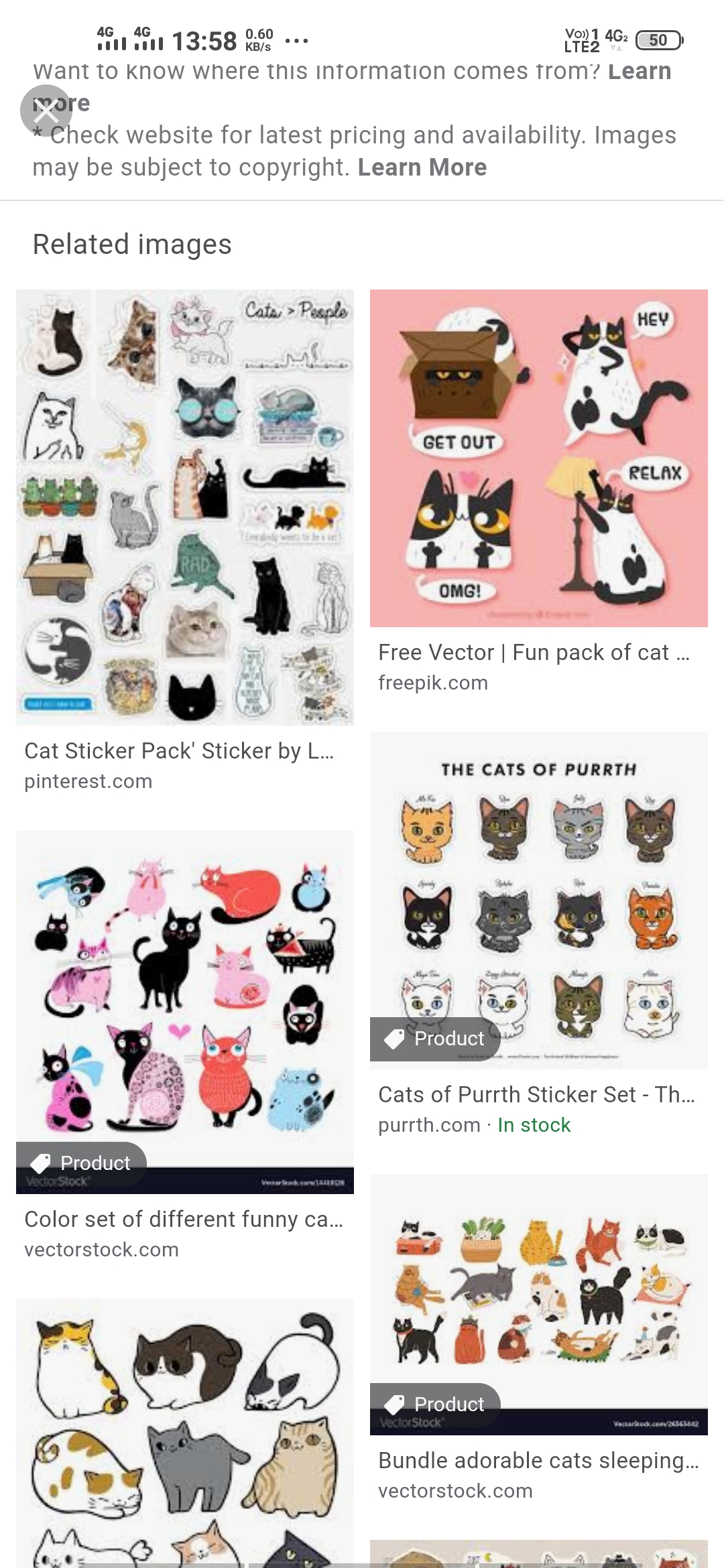724x1568 pixels.
Task: Open the Learn More copyright link
Action: coord(422,168)
